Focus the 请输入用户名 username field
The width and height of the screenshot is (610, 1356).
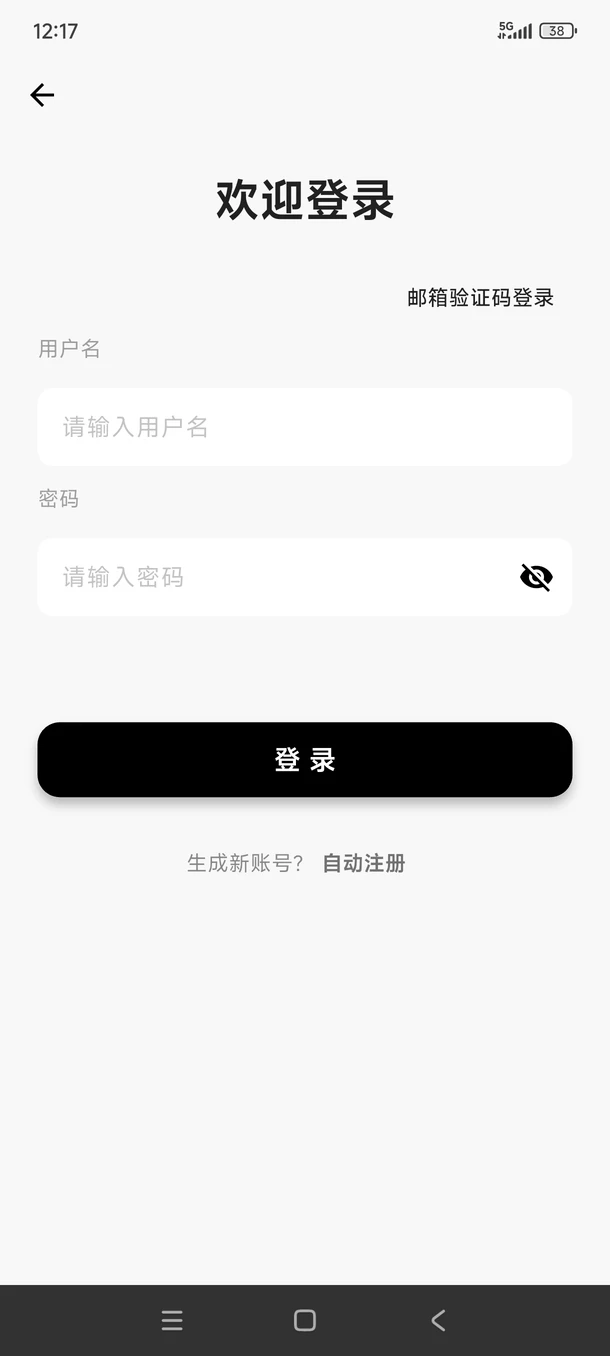[x=304, y=427]
